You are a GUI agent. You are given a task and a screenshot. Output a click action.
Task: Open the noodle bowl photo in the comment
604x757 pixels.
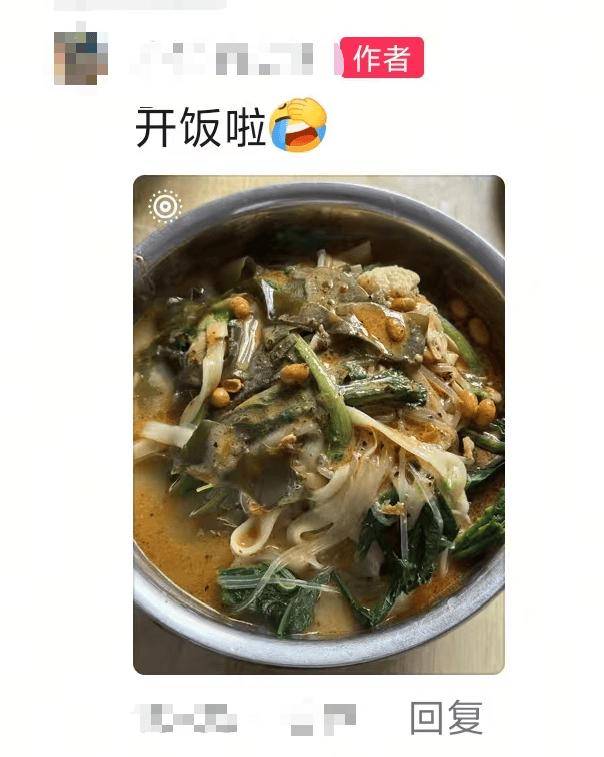[318, 424]
